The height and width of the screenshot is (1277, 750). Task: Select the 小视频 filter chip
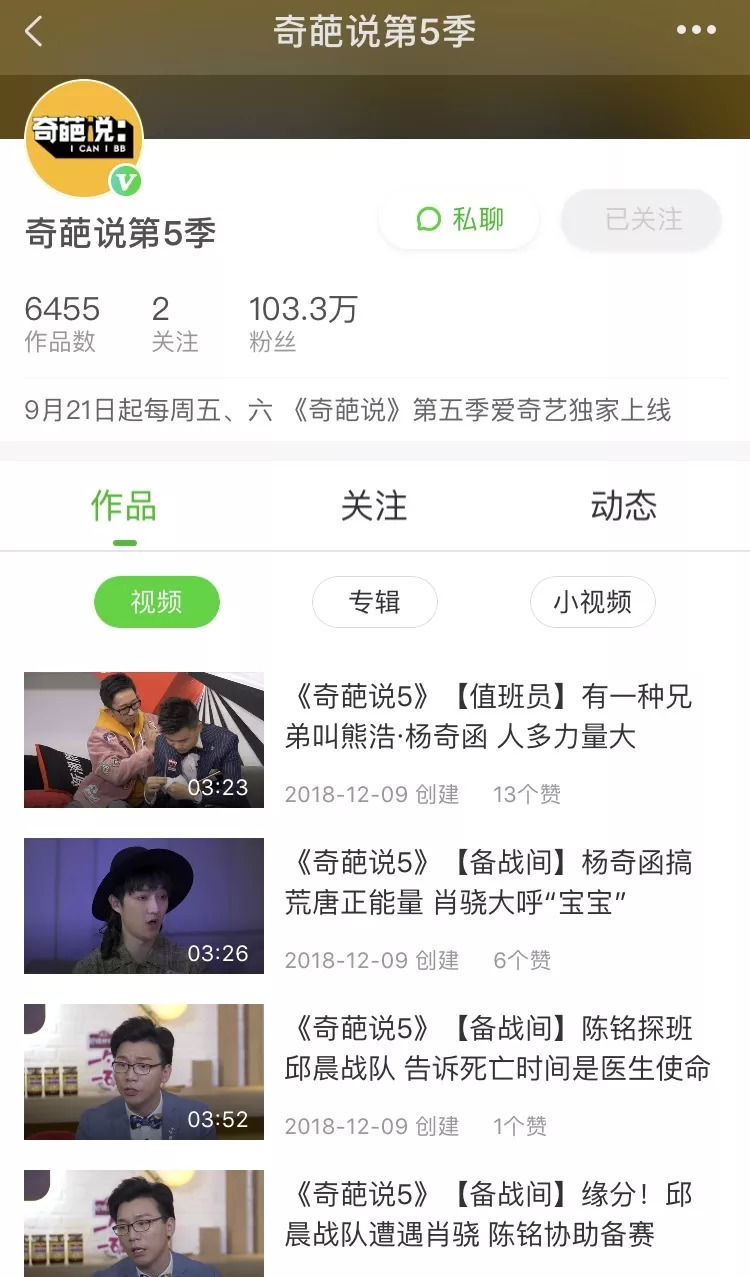click(592, 602)
